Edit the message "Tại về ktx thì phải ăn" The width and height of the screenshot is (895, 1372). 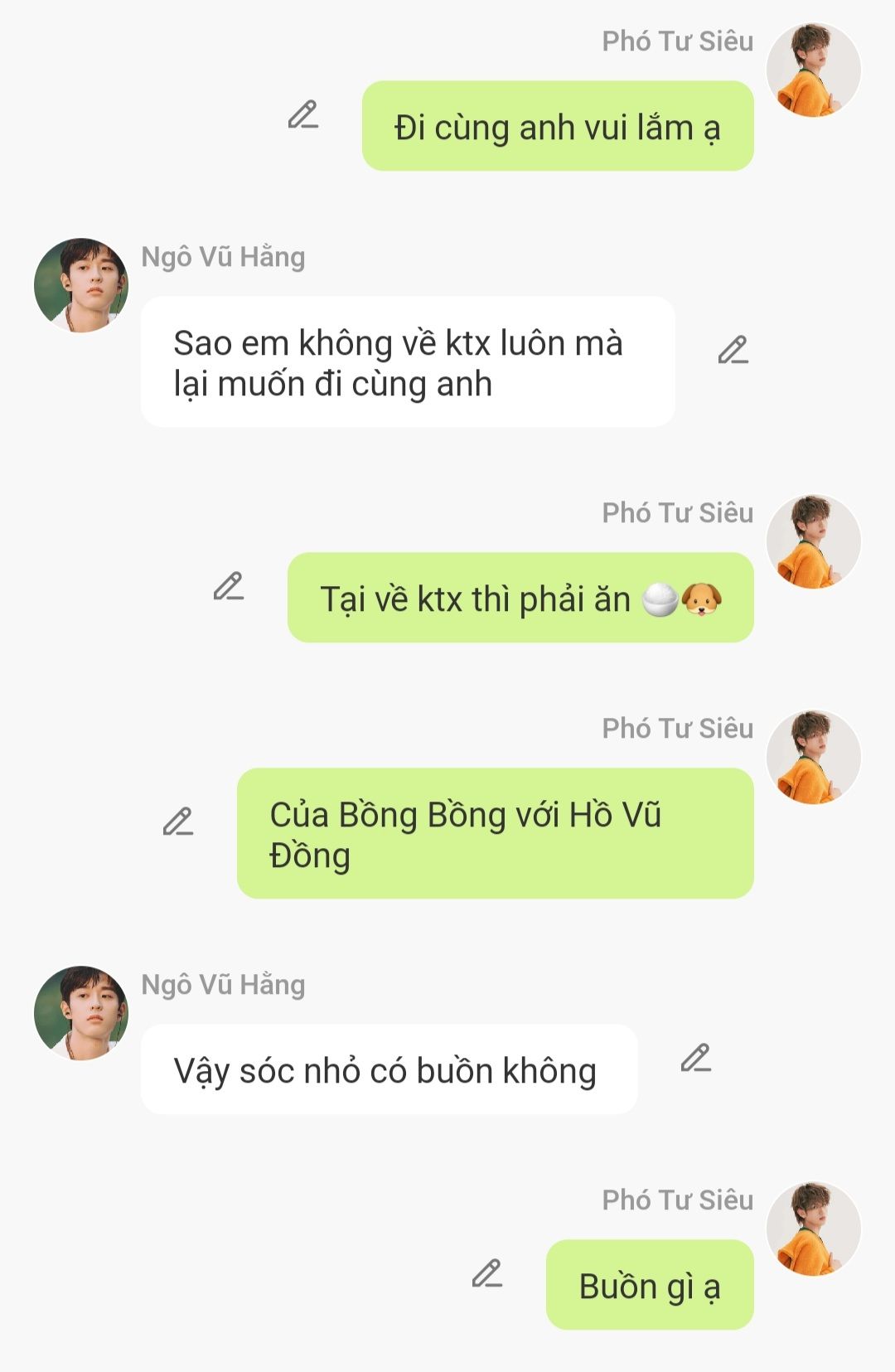coord(229,587)
